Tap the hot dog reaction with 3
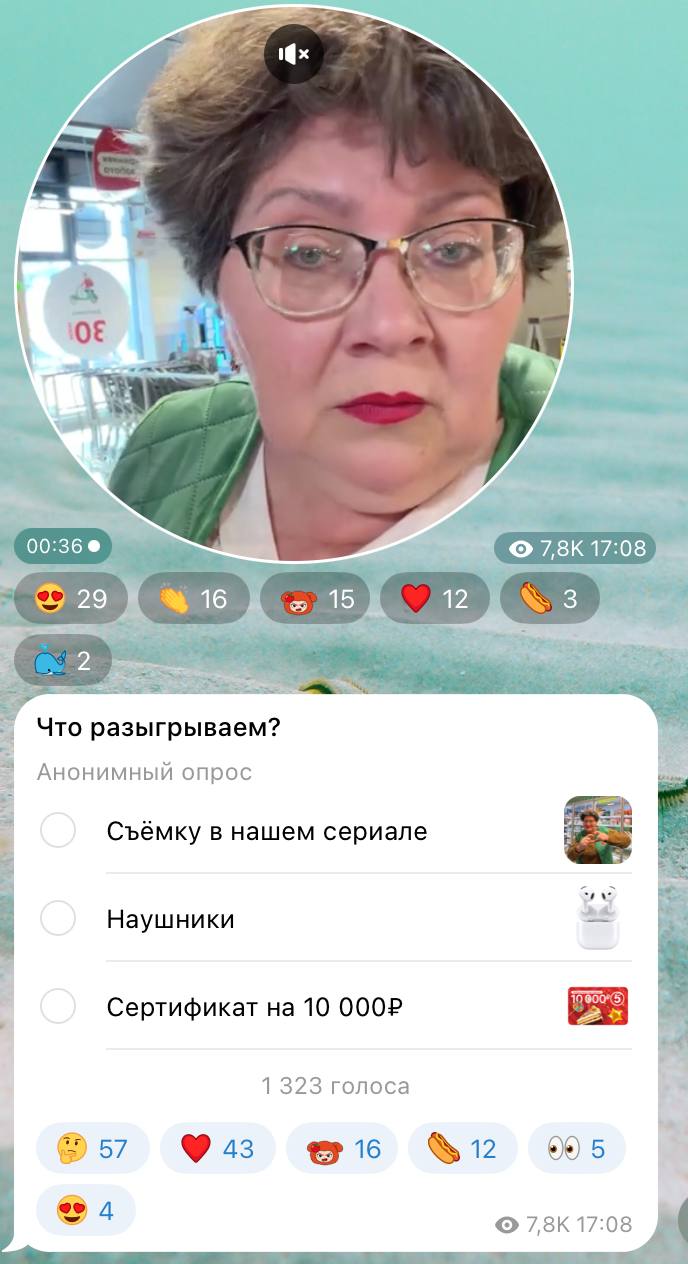The height and width of the screenshot is (1264, 688). click(549, 599)
